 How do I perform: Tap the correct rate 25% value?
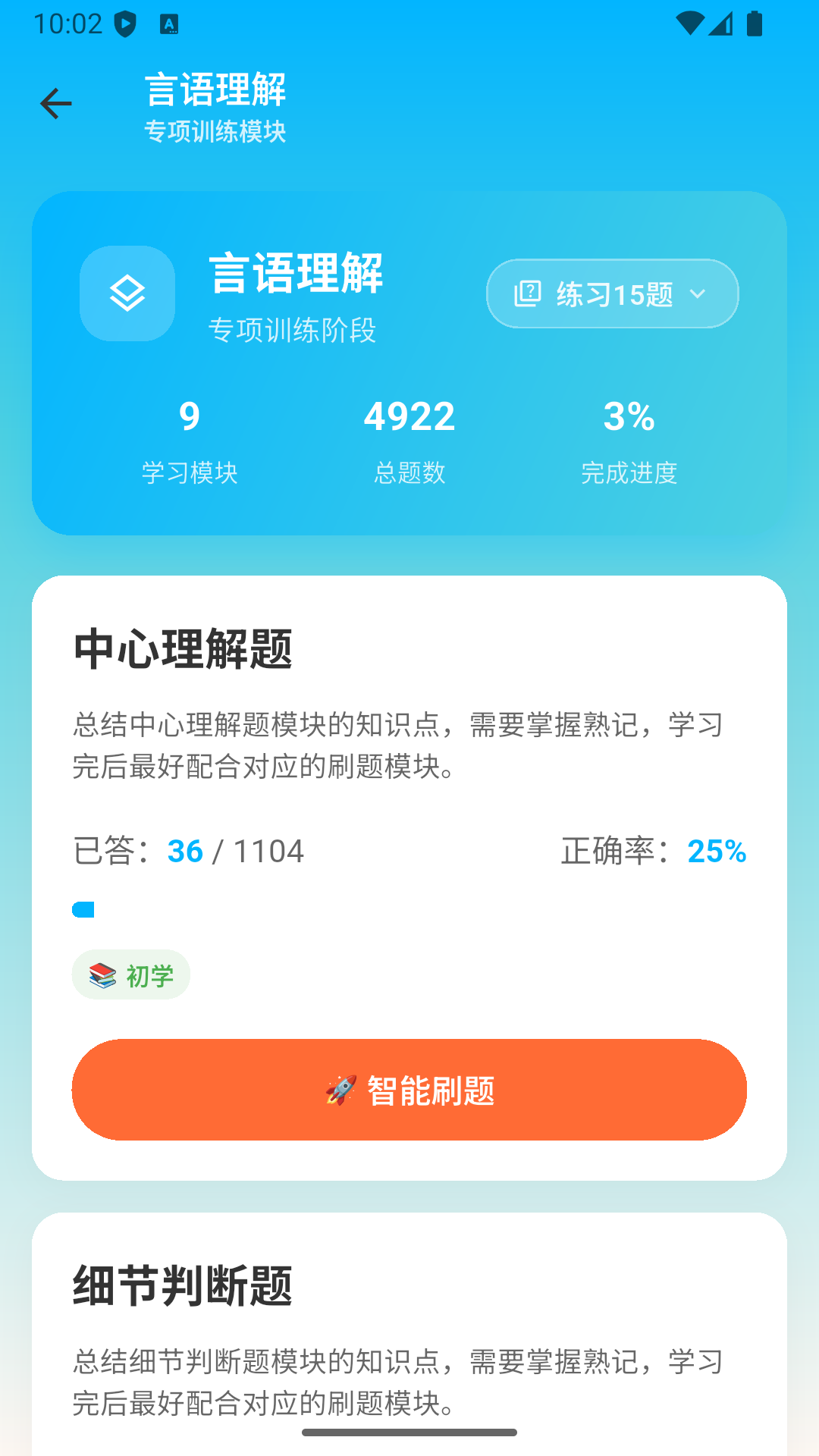coord(716,852)
